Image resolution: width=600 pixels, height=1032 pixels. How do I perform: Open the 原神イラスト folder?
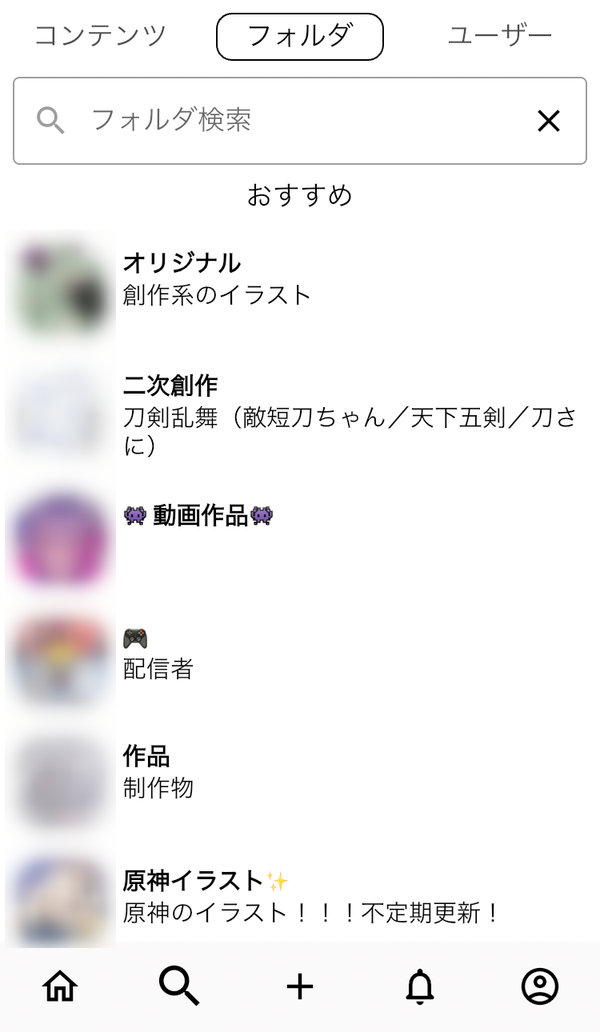(x=300, y=899)
